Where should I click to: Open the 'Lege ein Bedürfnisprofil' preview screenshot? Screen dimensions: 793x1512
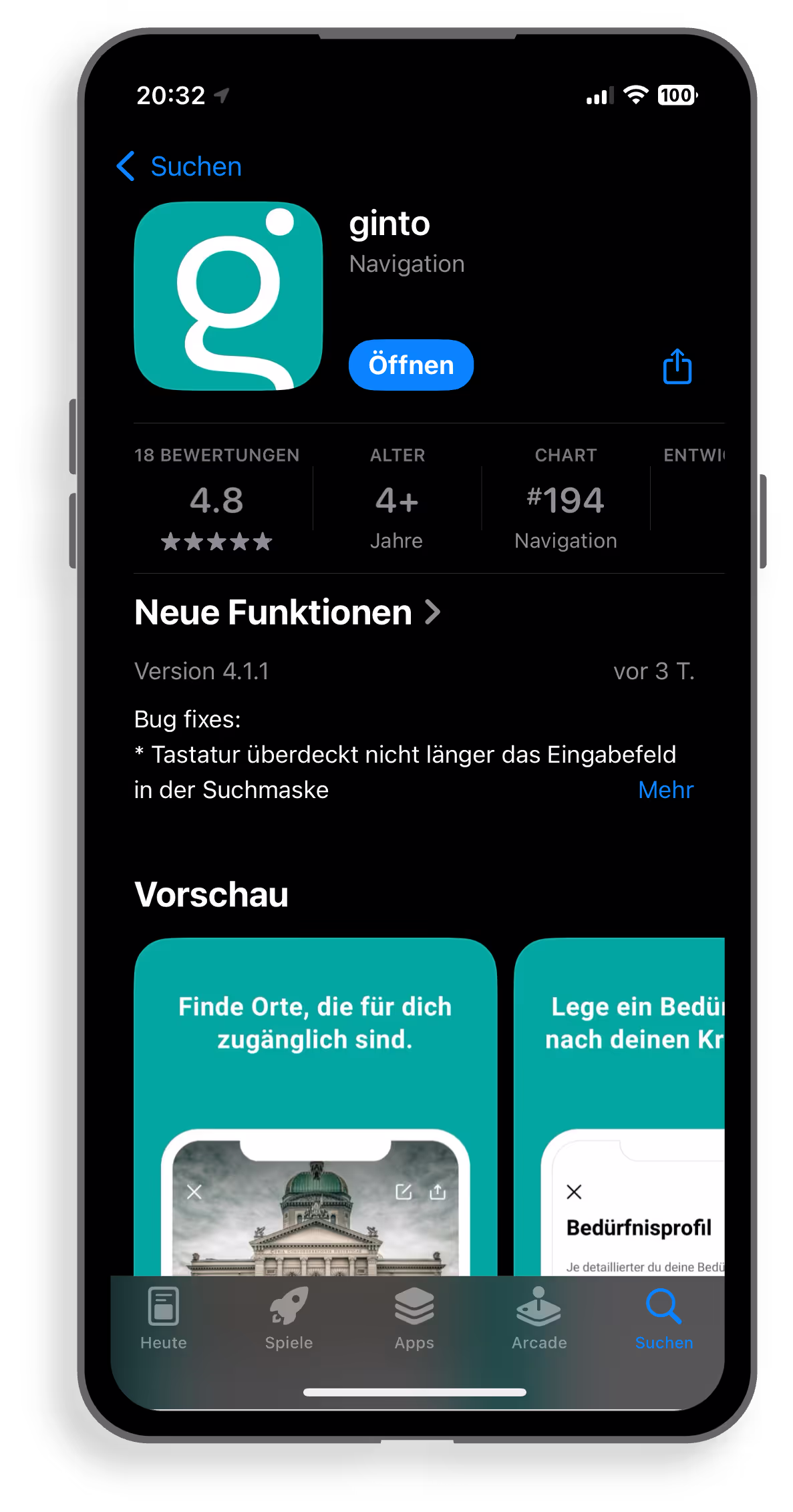pos(619,1107)
